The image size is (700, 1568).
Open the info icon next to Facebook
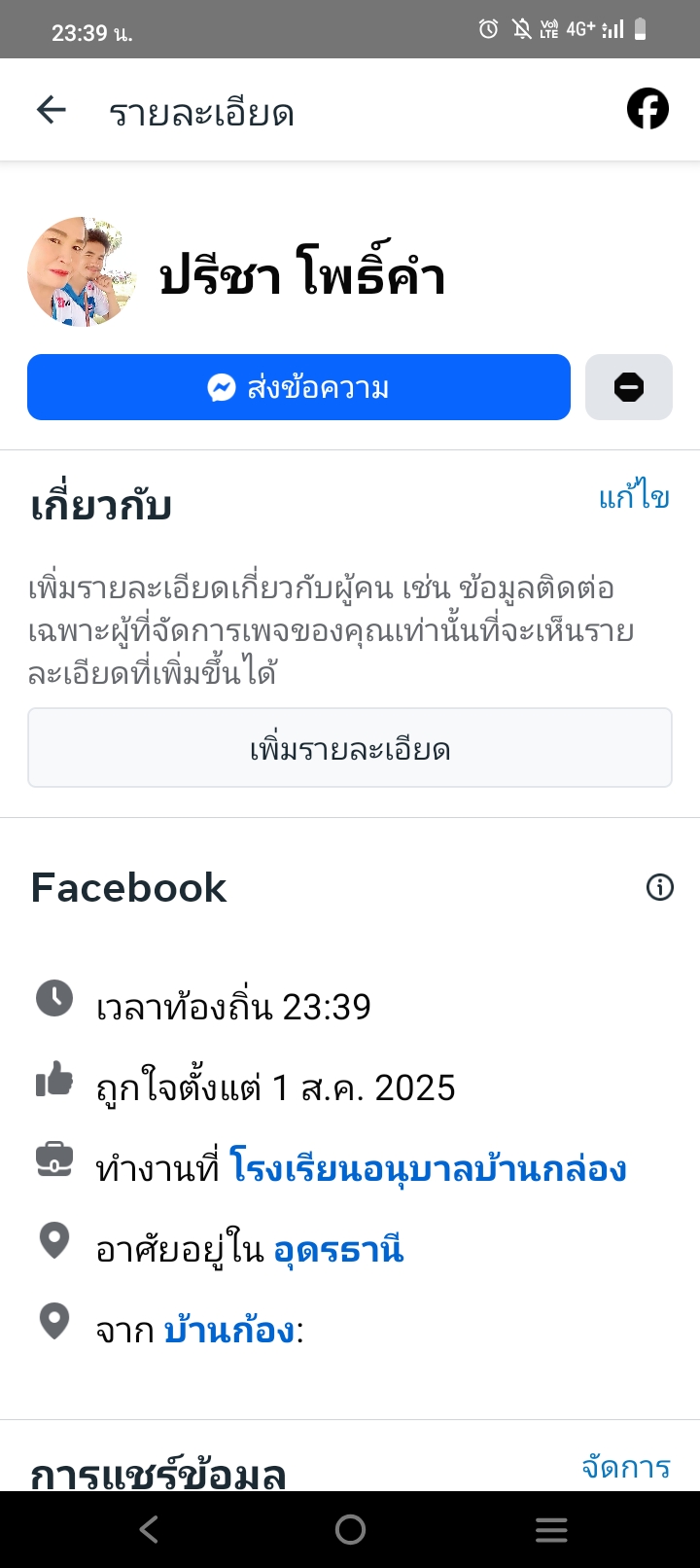(659, 887)
